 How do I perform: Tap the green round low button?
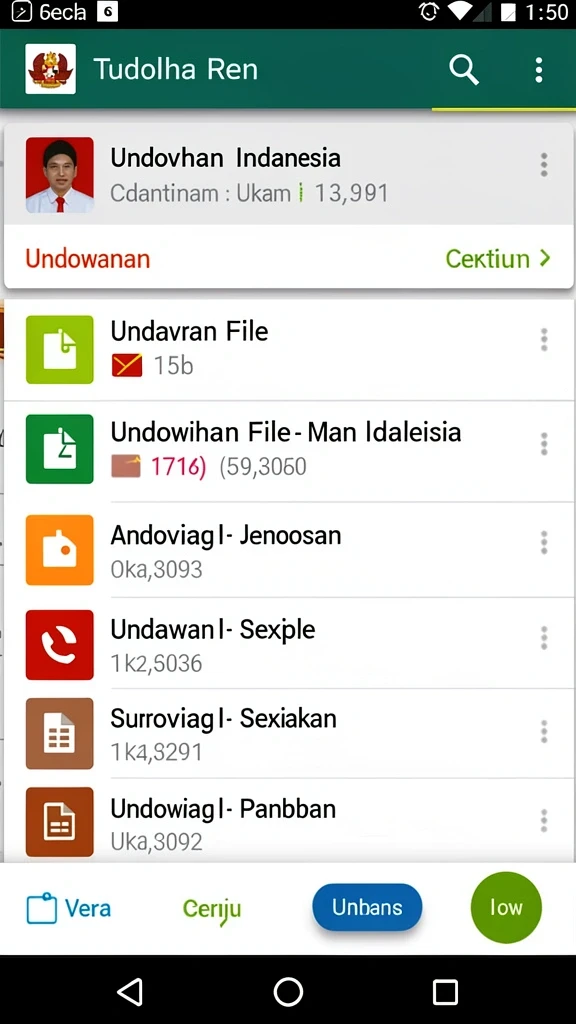pyautogui.click(x=506, y=907)
